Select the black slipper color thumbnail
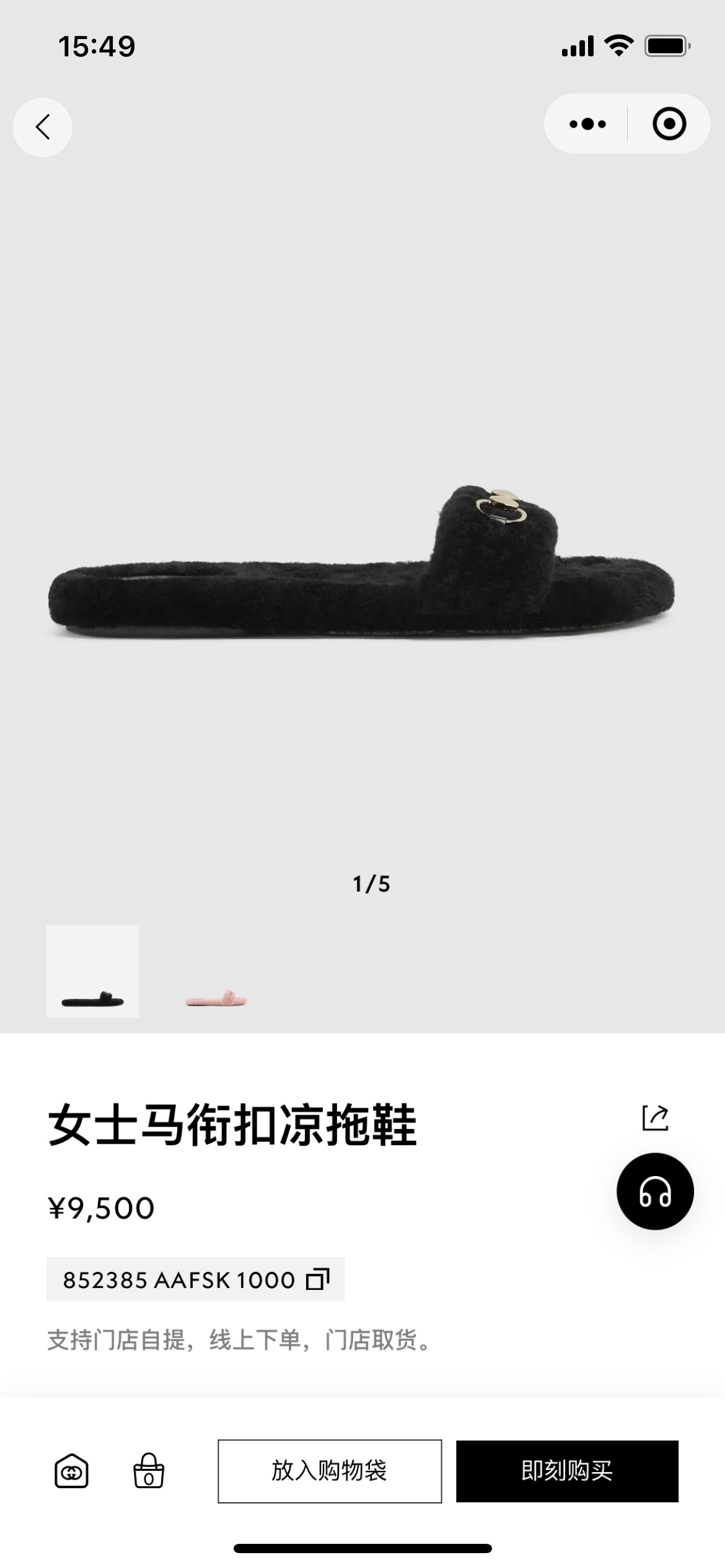Image resolution: width=725 pixels, height=1568 pixels. (93, 971)
